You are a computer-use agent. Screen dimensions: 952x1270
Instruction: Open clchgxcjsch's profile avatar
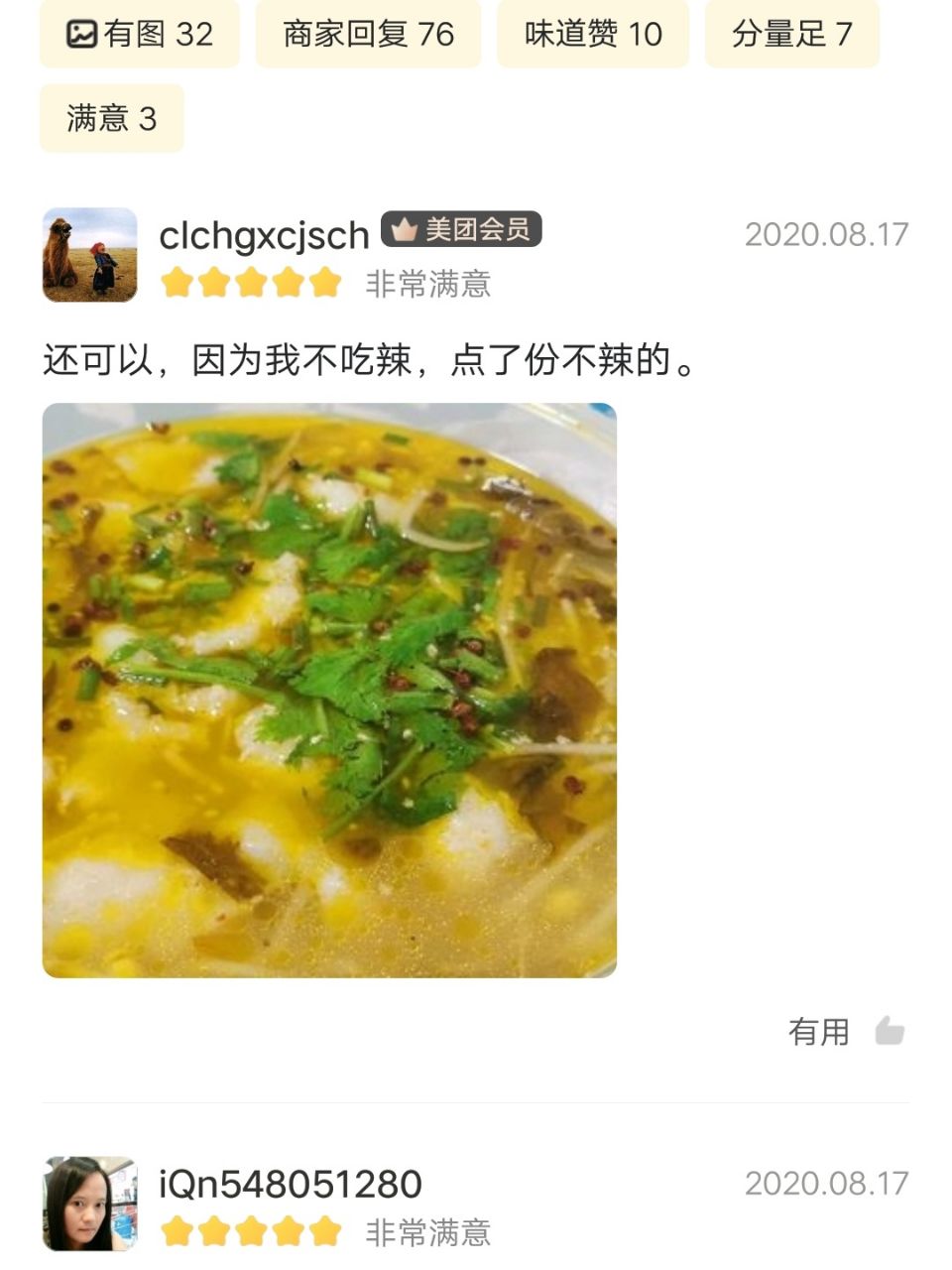click(89, 255)
